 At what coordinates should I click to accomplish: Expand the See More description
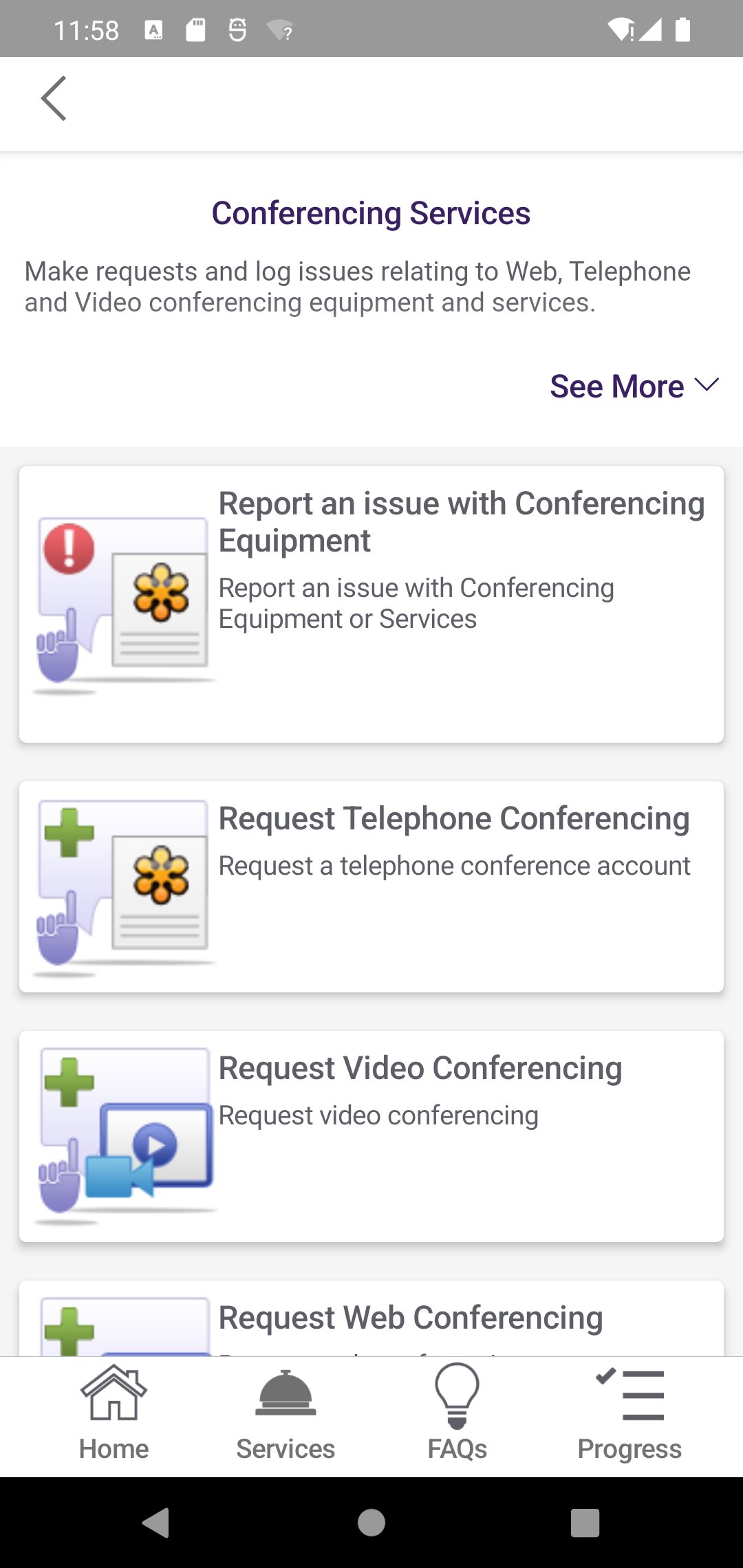634,386
